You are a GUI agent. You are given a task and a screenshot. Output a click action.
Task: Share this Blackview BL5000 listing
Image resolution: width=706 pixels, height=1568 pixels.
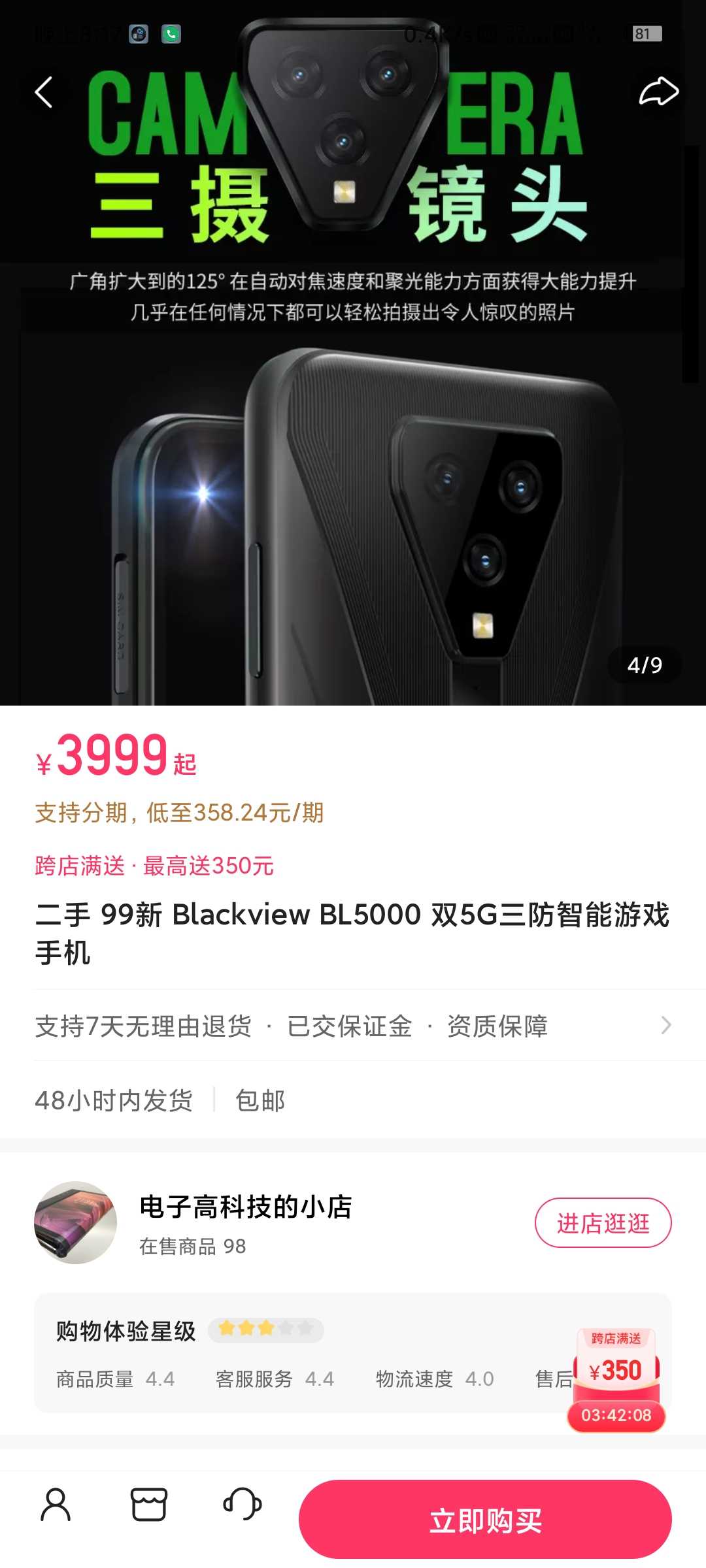coord(658,91)
